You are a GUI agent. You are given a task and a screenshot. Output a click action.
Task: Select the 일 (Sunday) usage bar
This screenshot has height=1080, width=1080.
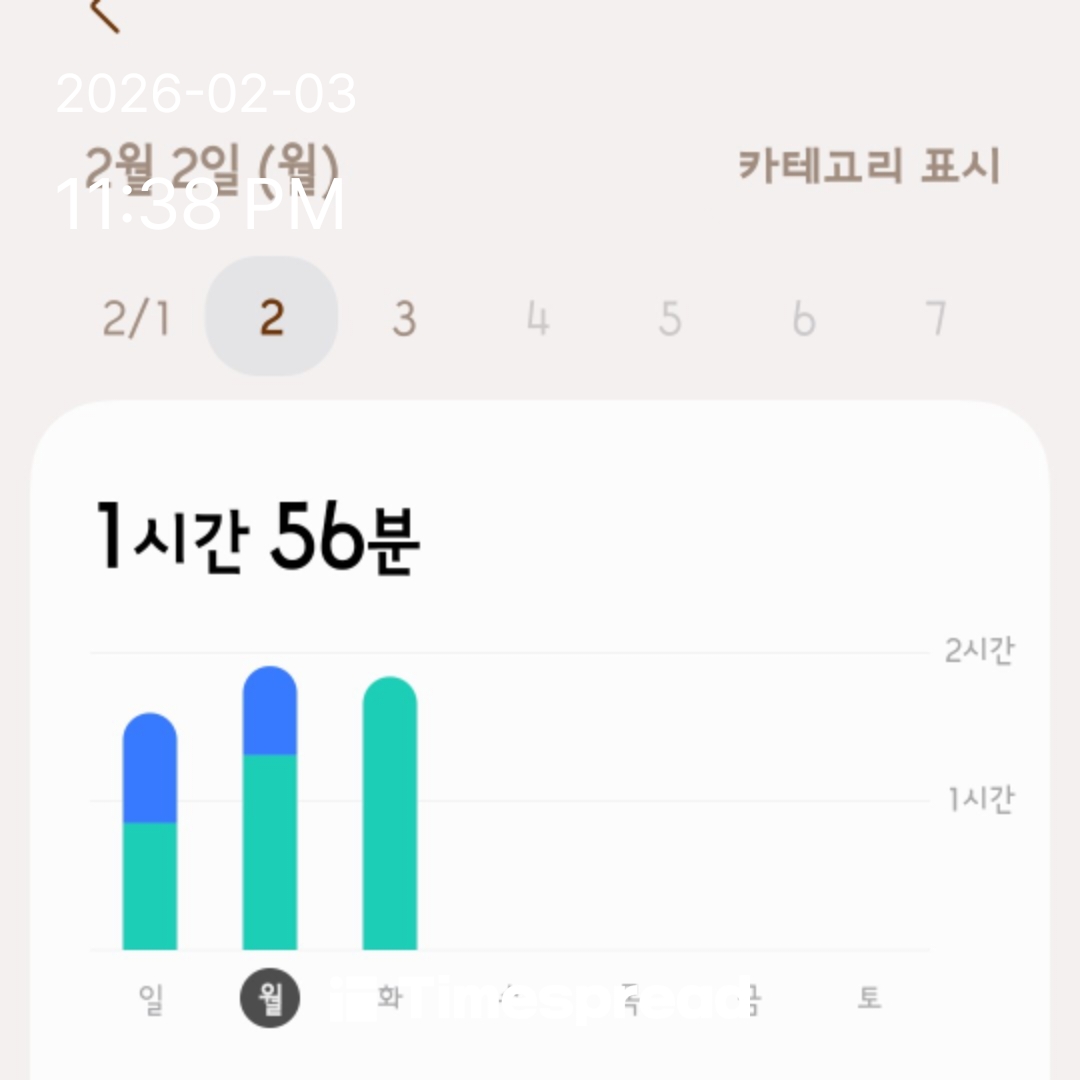pyautogui.click(x=150, y=832)
